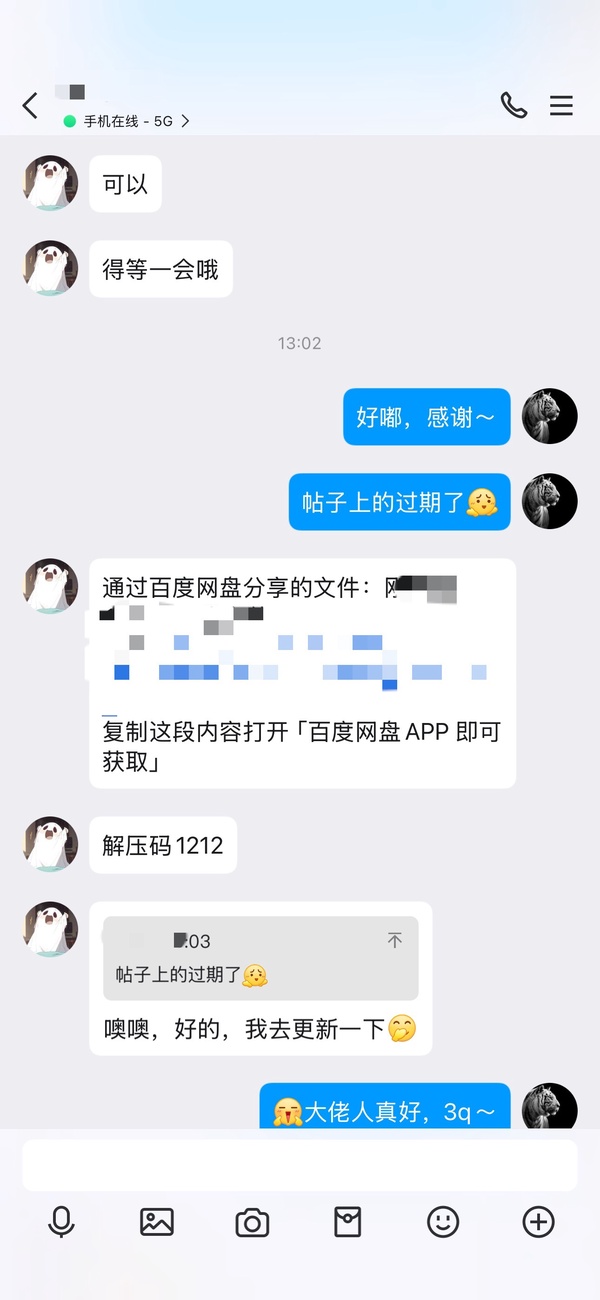The width and height of the screenshot is (600, 1300).
Task: Tap the message input field
Action: (x=300, y=1165)
